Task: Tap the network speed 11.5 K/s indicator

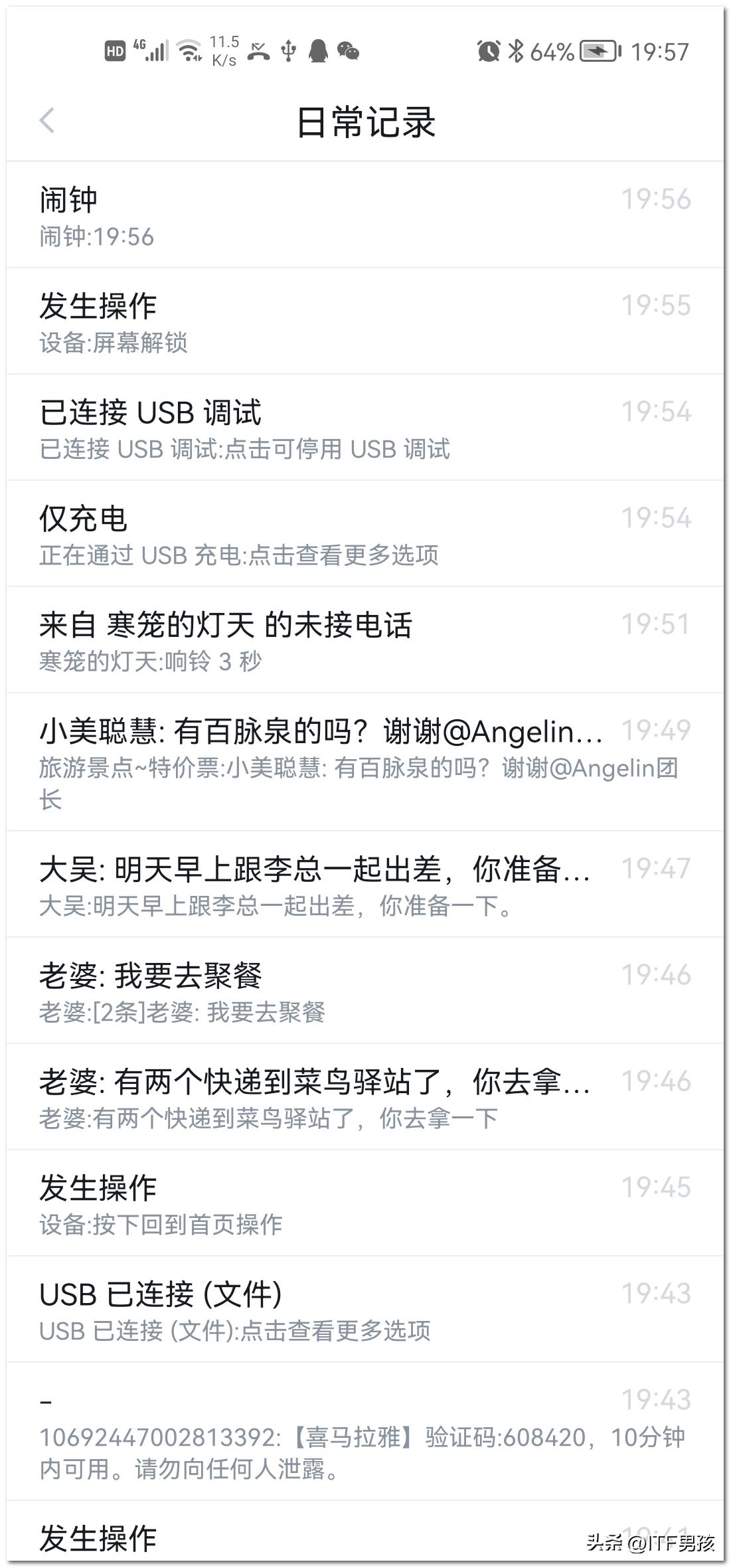Action: (223, 50)
